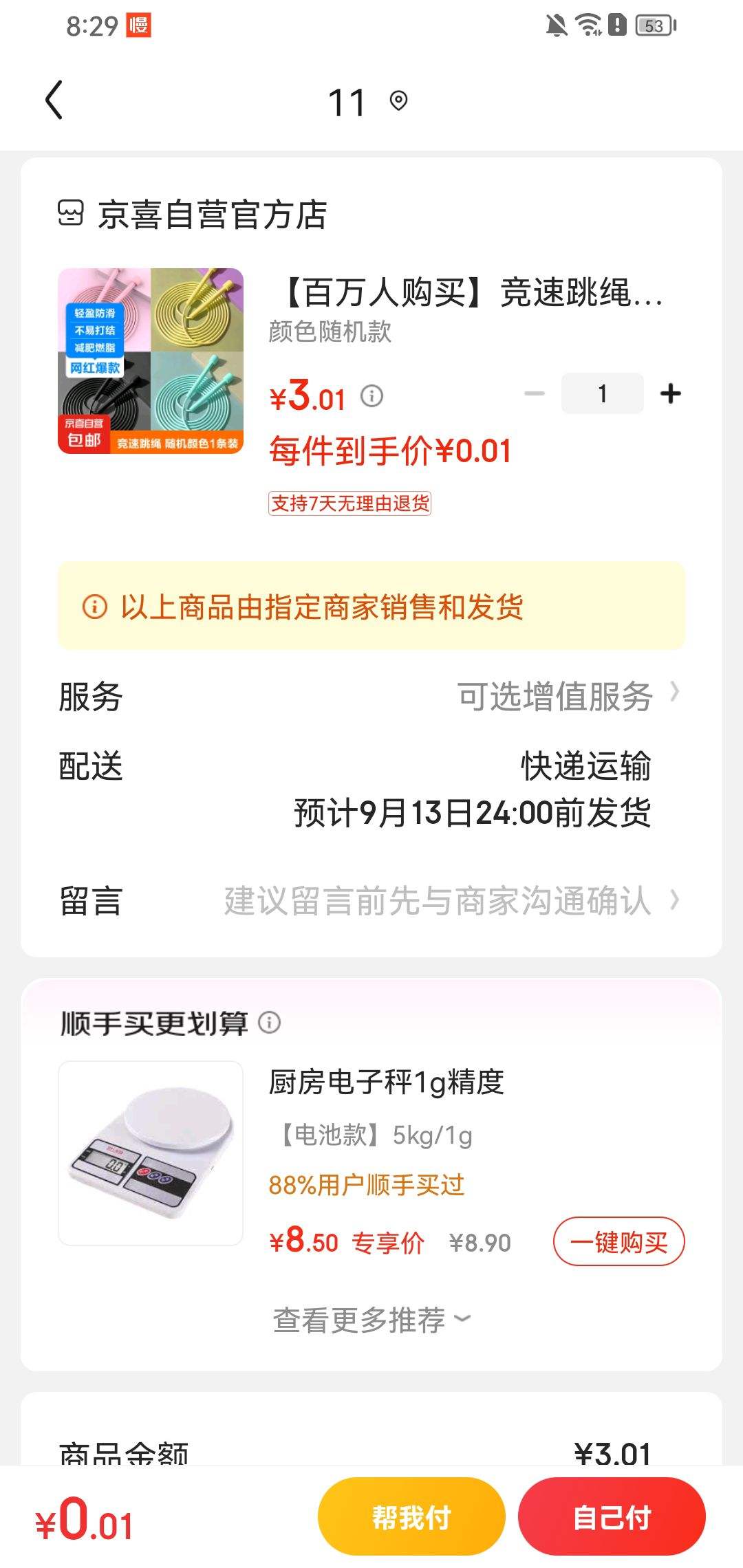Edit the quantity field showing 1
The height and width of the screenshot is (1568, 743).
pyautogui.click(x=602, y=394)
